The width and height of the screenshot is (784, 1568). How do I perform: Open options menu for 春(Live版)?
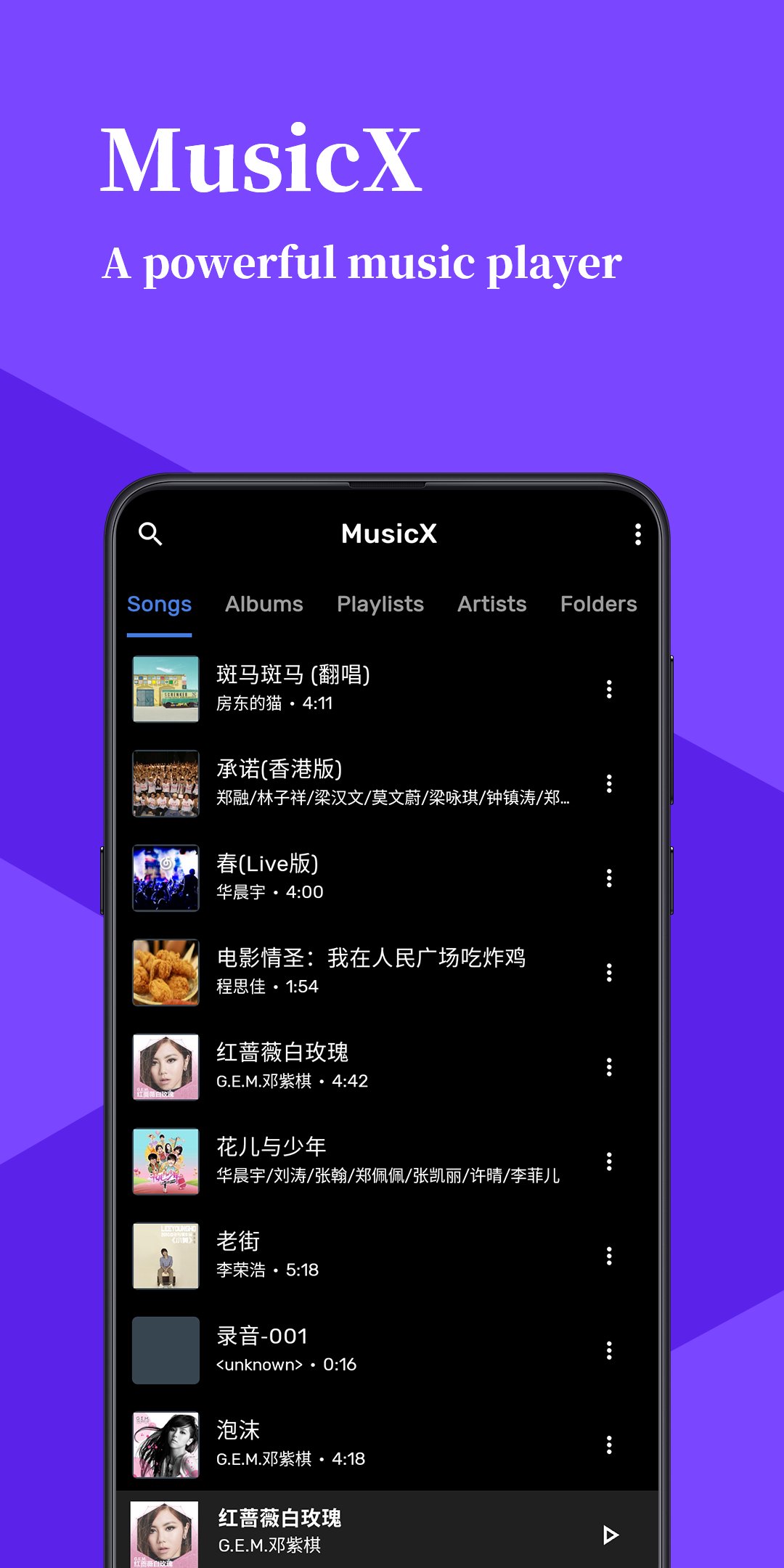[609, 878]
